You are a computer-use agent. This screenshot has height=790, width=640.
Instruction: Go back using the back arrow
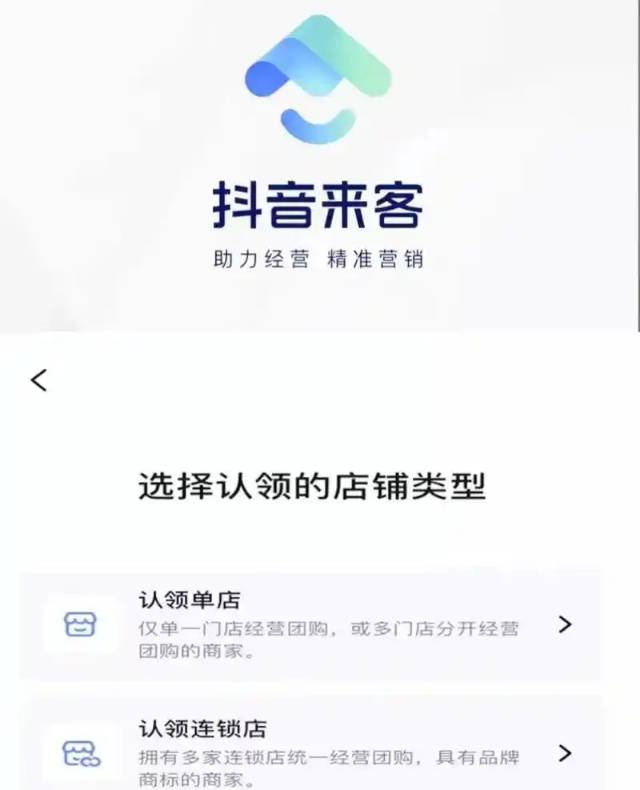point(39,380)
